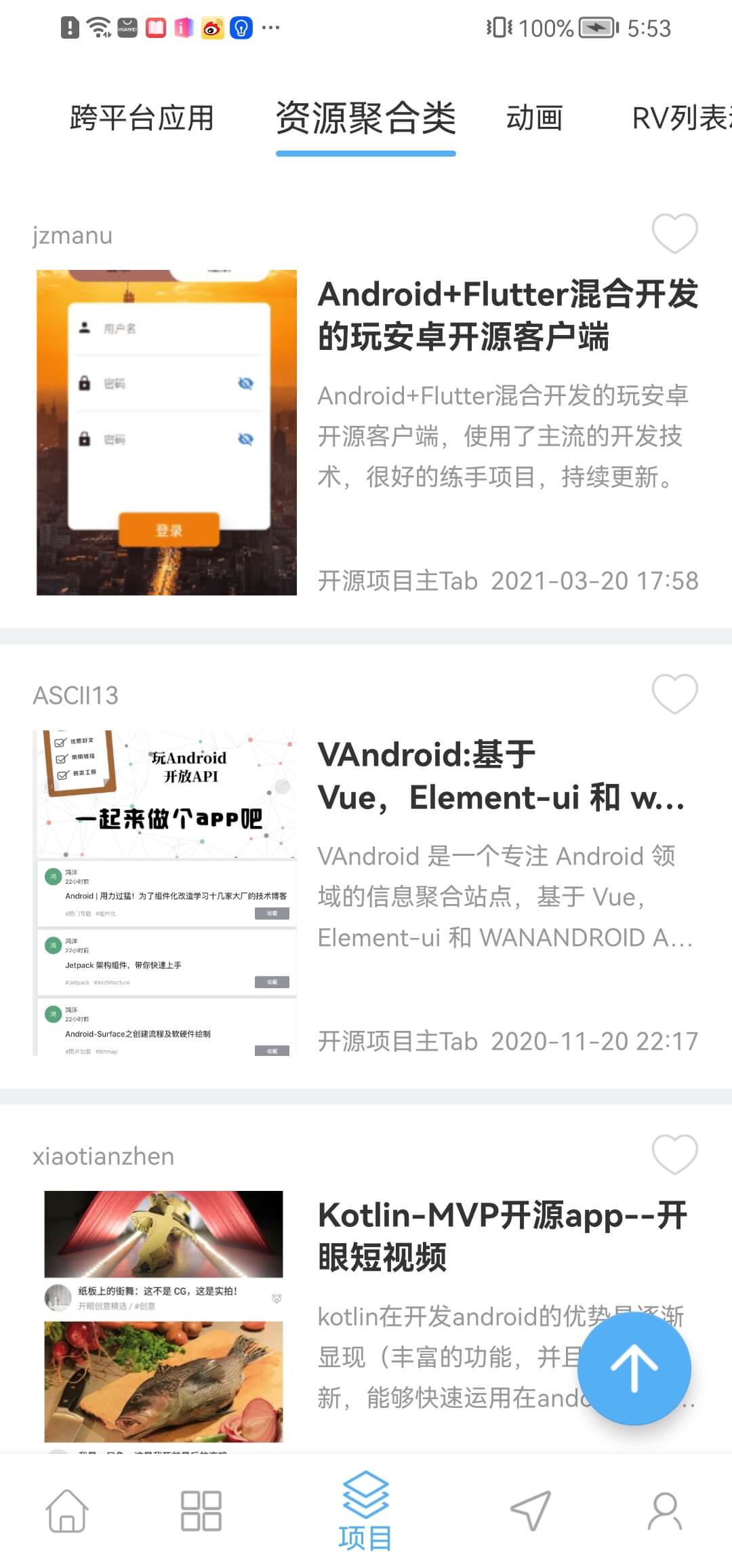
Task: Favorite jzmanu's Android+Flutter project
Action: (674, 234)
